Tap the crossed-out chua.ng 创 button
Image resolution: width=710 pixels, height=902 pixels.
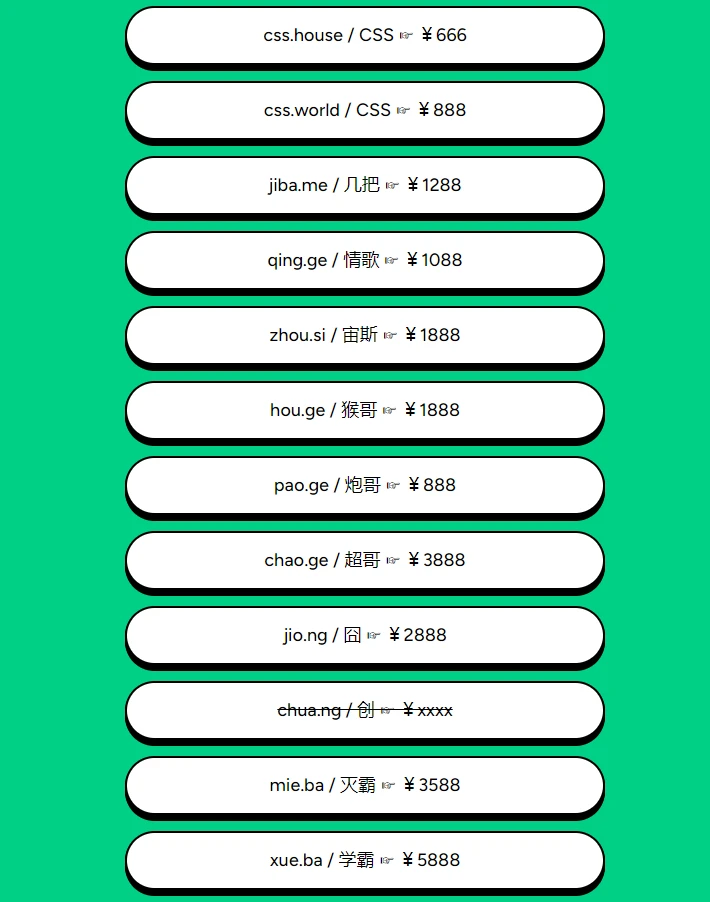coord(365,710)
